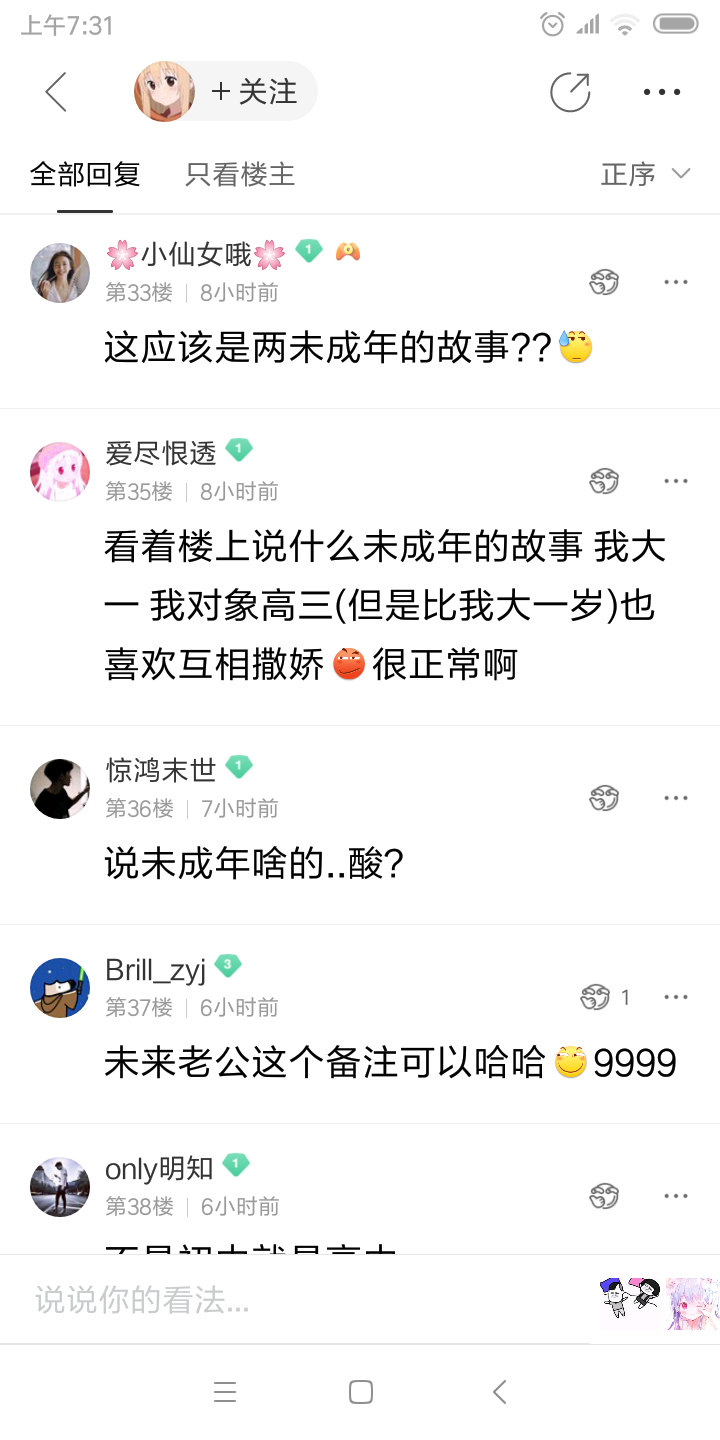
Task: Open more options for Brill_zyj's comment
Action: 676,997
